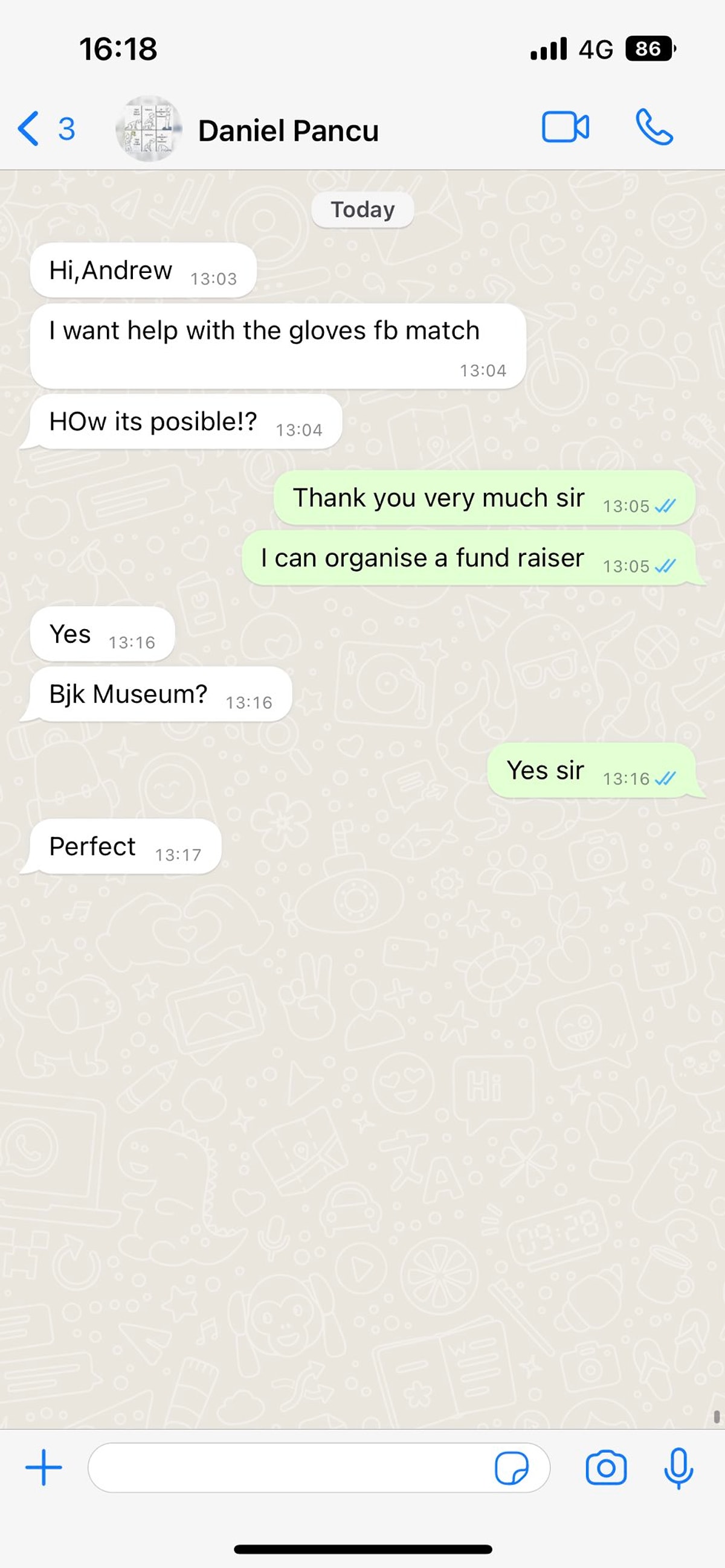The height and width of the screenshot is (1568, 725).
Task: Open Daniel Pancu's contact info
Action: (x=288, y=131)
